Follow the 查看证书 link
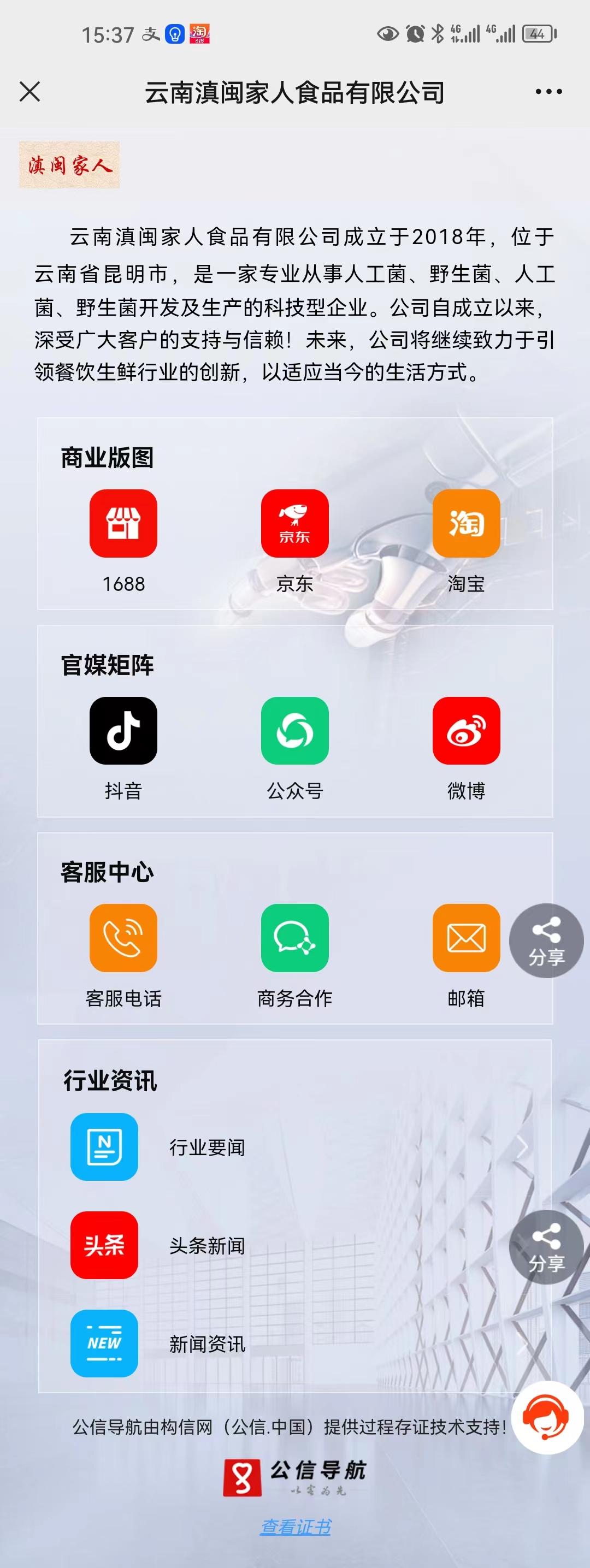Screen dimensions: 590x1568 pos(296,1526)
